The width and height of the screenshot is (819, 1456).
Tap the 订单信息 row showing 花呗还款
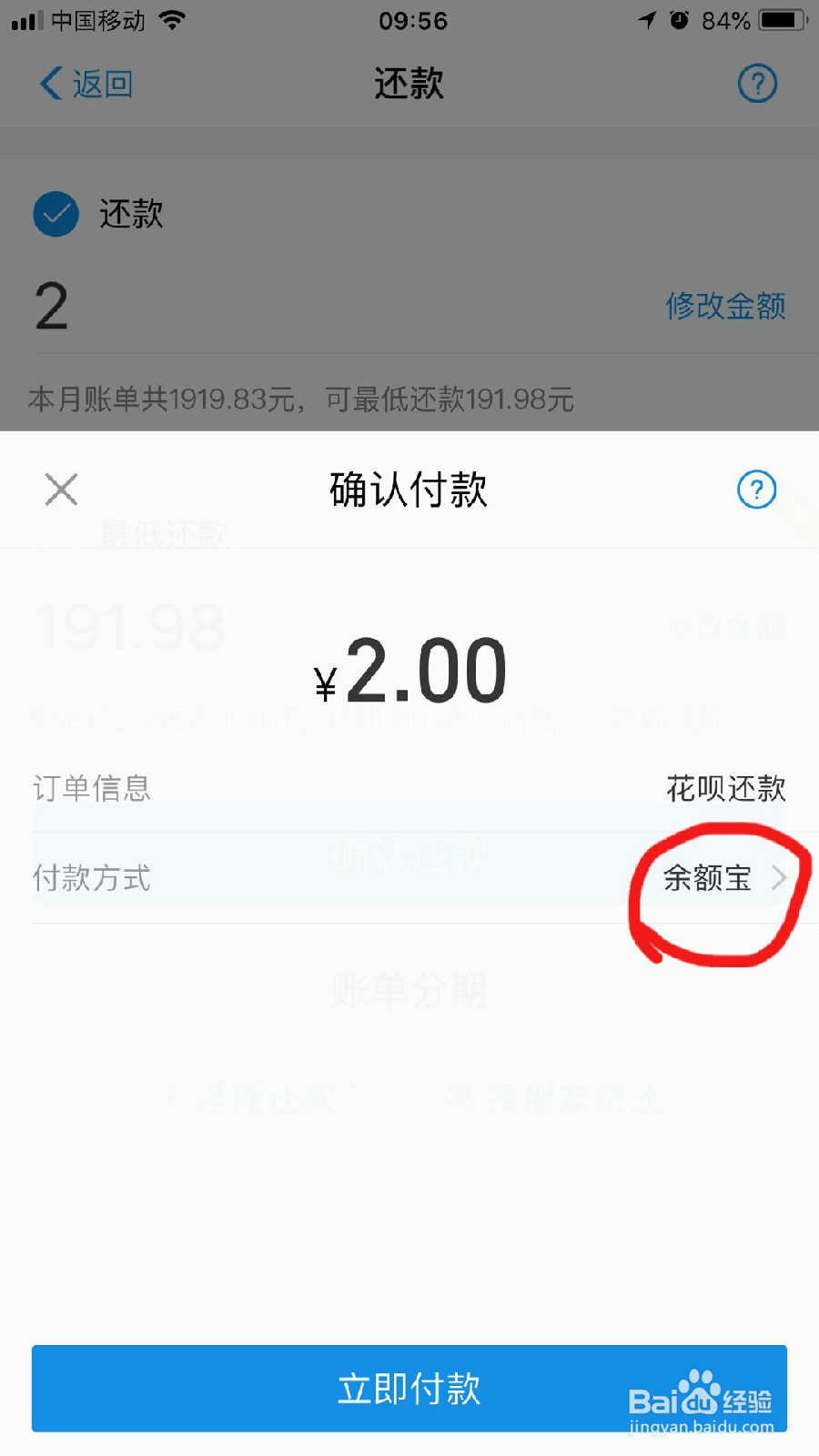409,789
